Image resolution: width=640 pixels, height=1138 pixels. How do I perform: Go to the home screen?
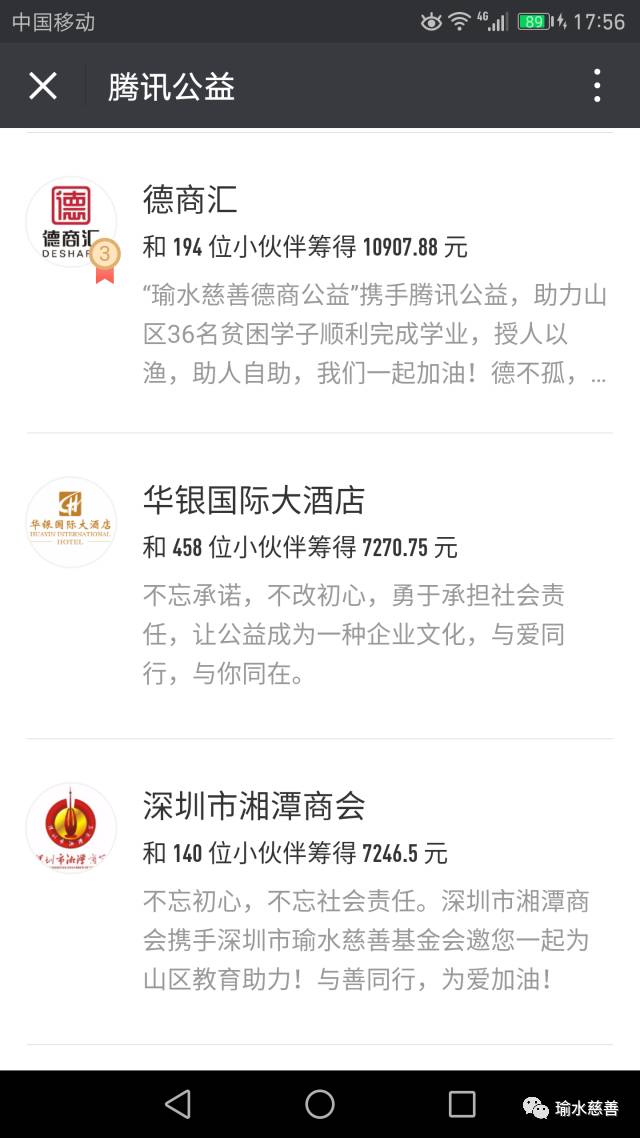[x=320, y=1104]
